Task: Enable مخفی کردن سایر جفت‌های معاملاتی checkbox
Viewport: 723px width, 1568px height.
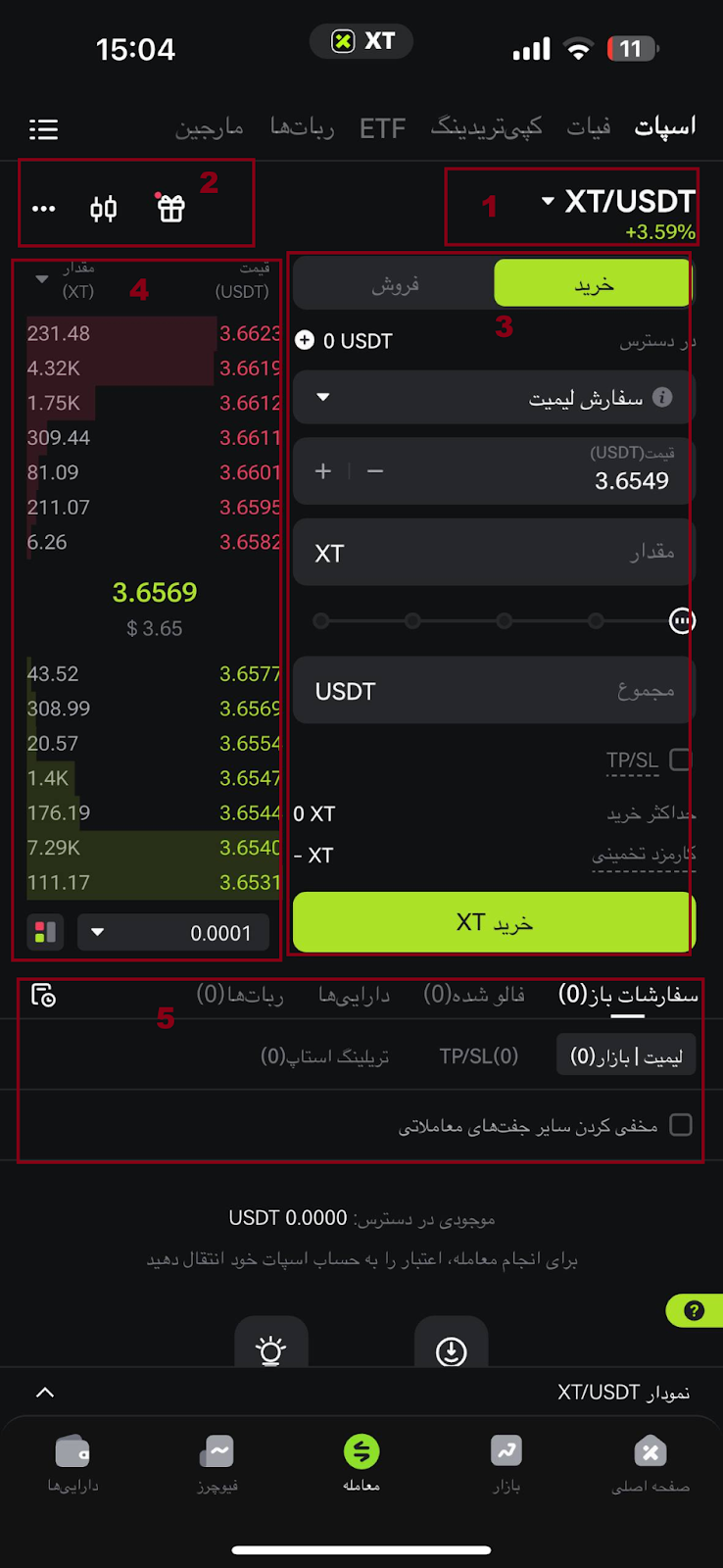Action: (681, 1125)
